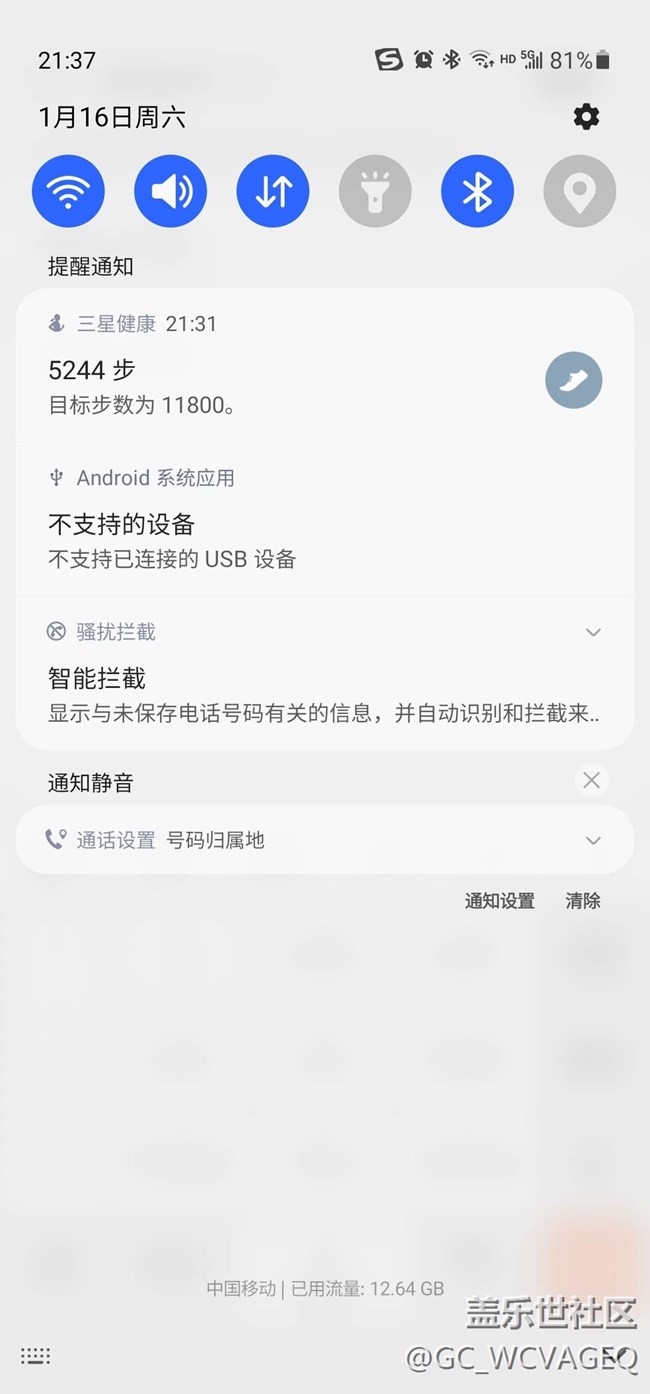Turn on the flashlight
Image resolution: width=650 pixels, height=1394 pixels.
pyautogui.click(x=375, y=191)
